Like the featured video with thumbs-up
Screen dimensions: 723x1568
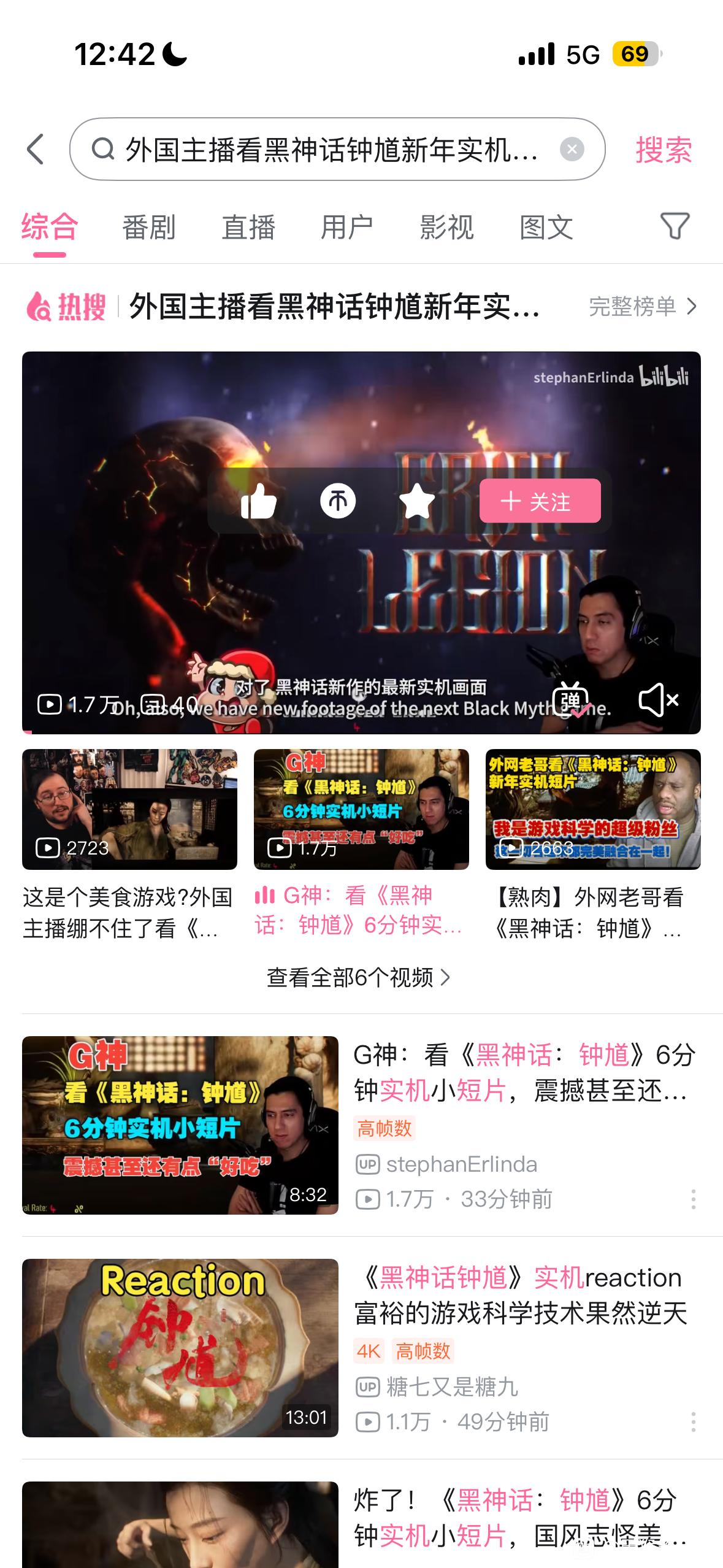point(259,501)
